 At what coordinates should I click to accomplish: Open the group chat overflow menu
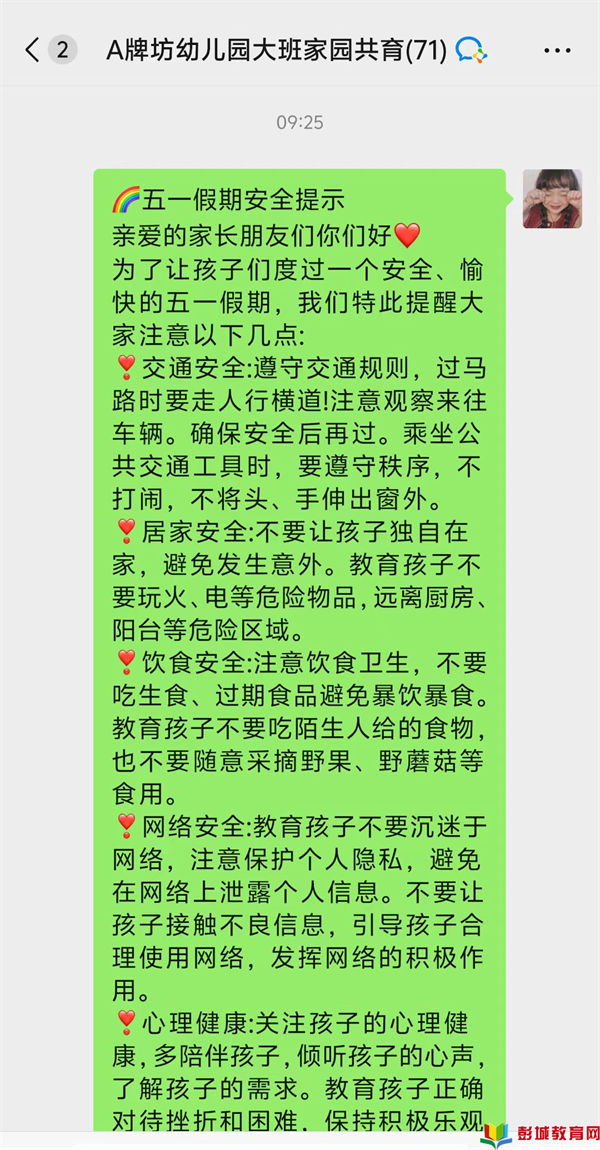tap(558, 50)
